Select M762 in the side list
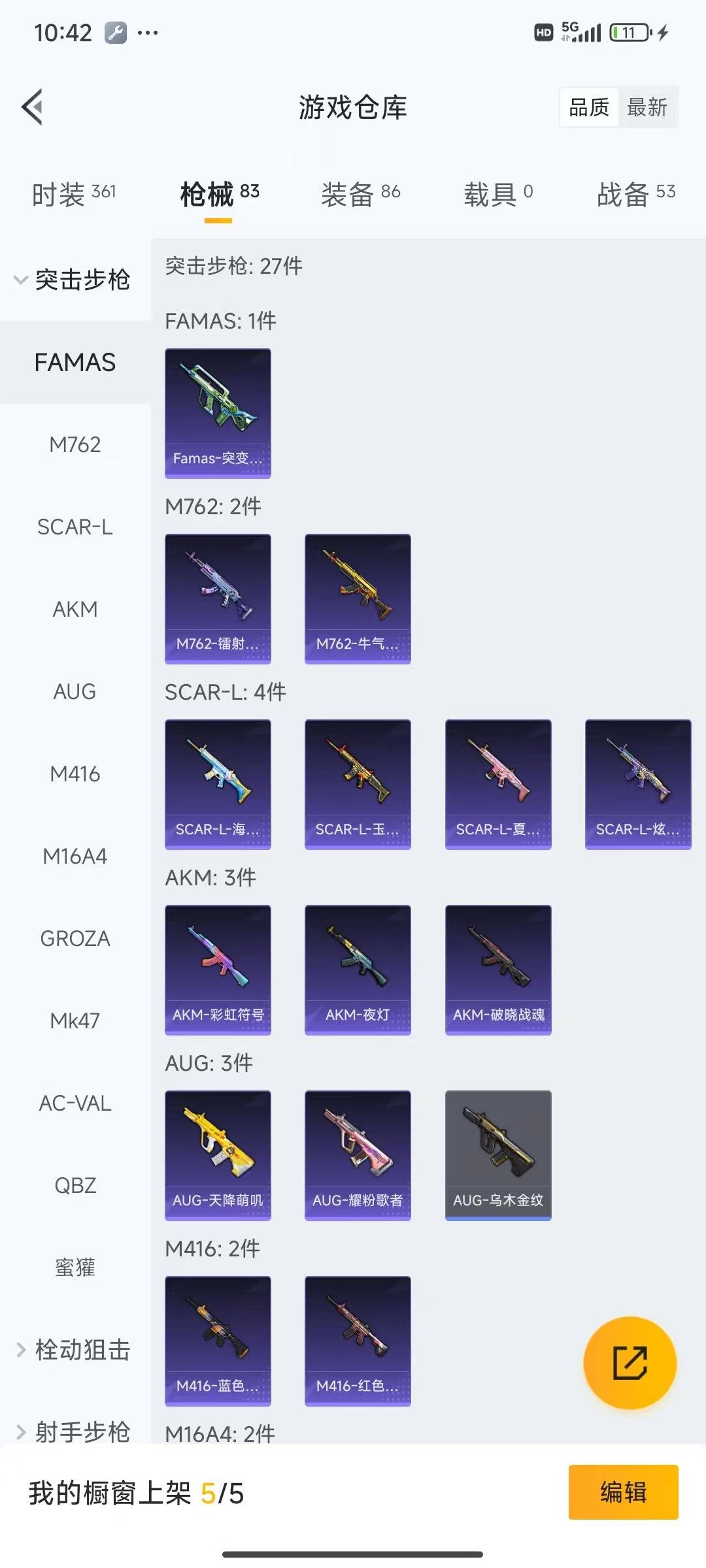Image resolution: width=706 pixels, height=1568 pixels. 75,445
